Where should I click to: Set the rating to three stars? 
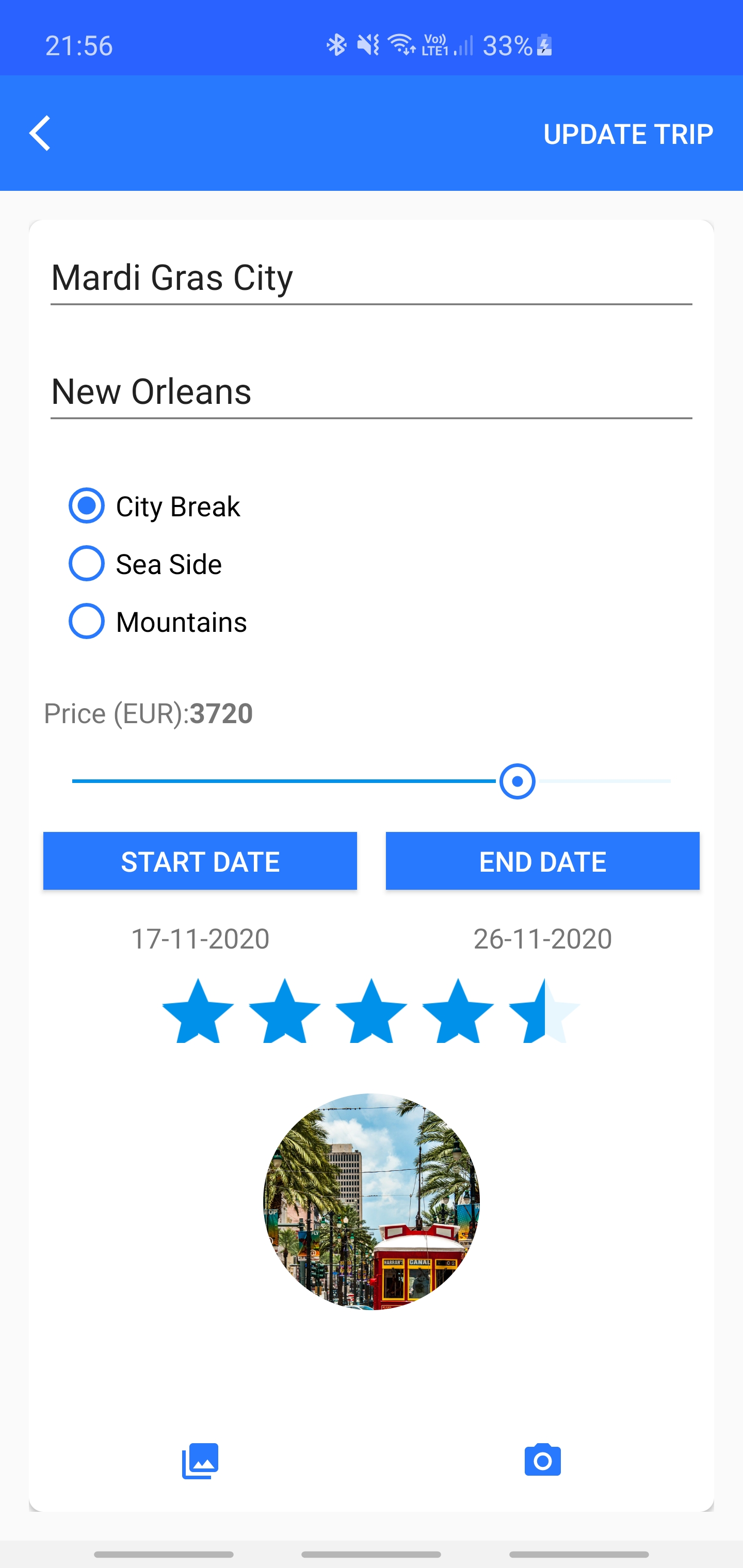[371, 1011]
